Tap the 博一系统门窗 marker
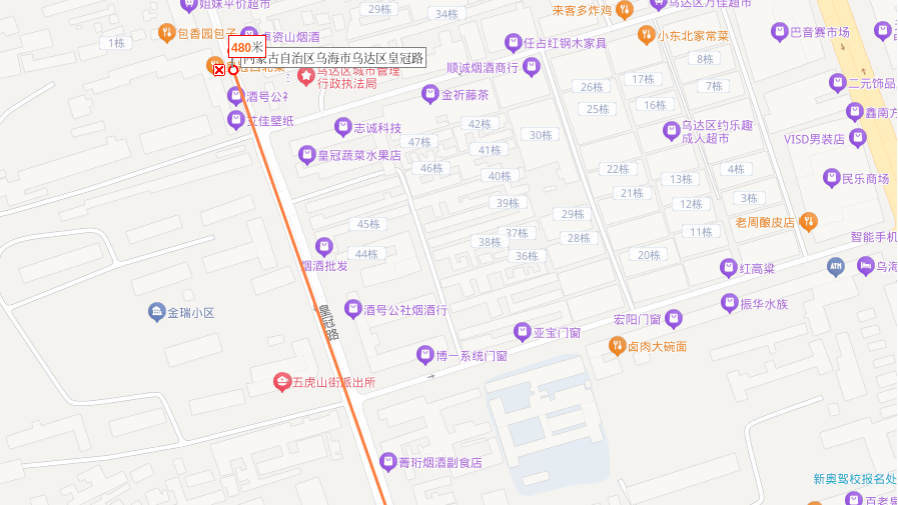The image size is (898, 505). [424, 355]
